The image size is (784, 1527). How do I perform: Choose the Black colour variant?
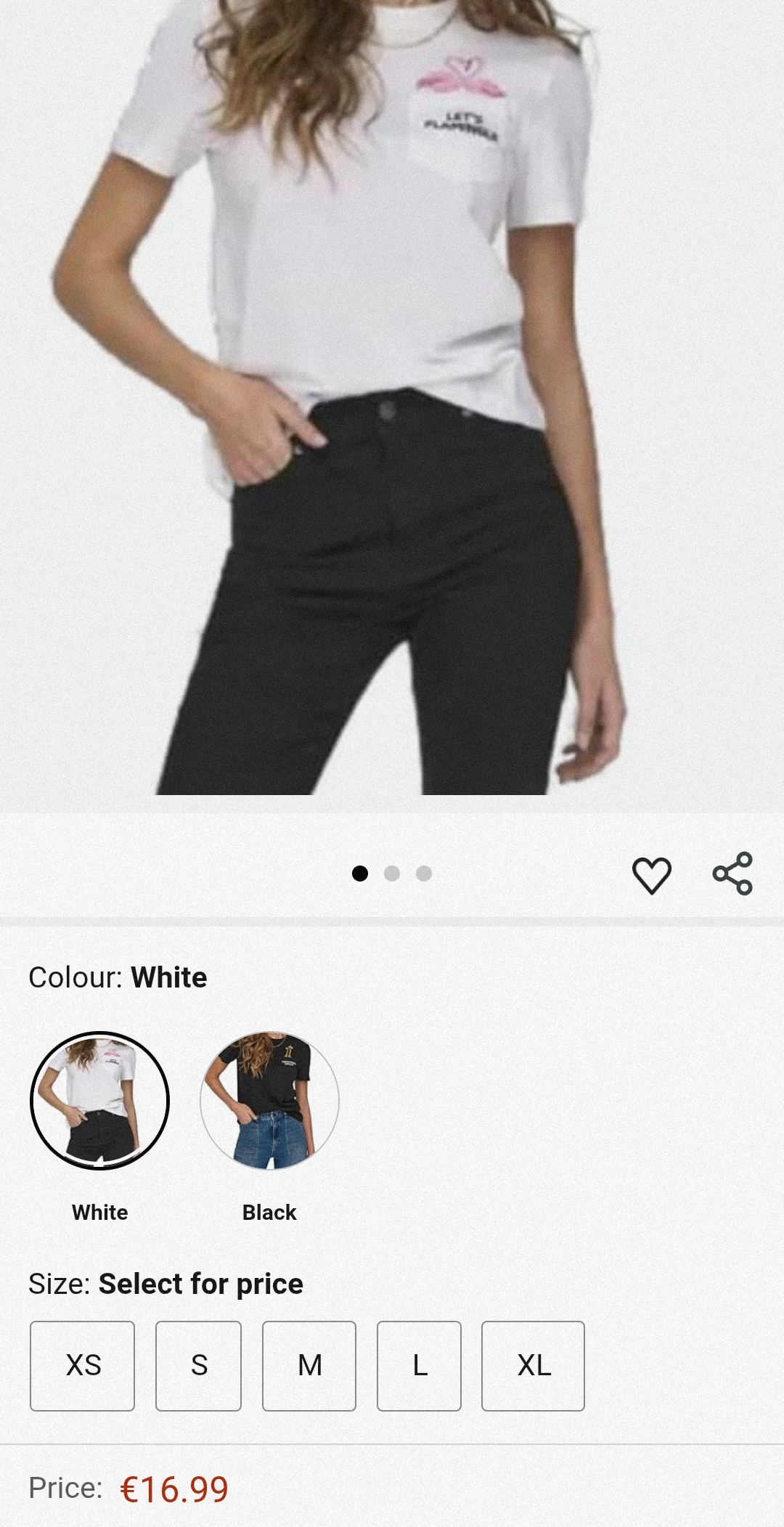[269, 1101]
